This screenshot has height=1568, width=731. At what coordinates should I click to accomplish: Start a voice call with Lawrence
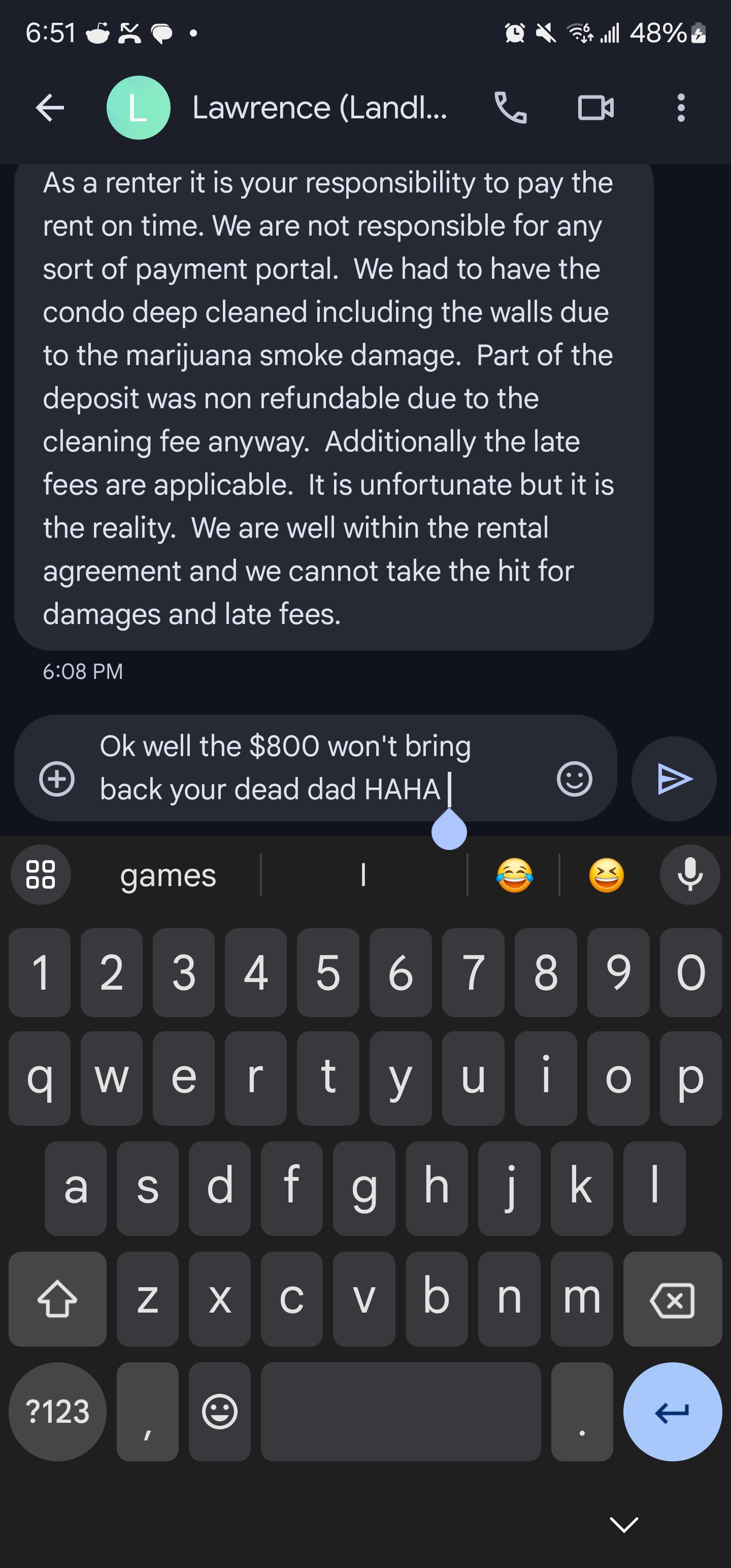pyautogui.click(x=510, y=108)
